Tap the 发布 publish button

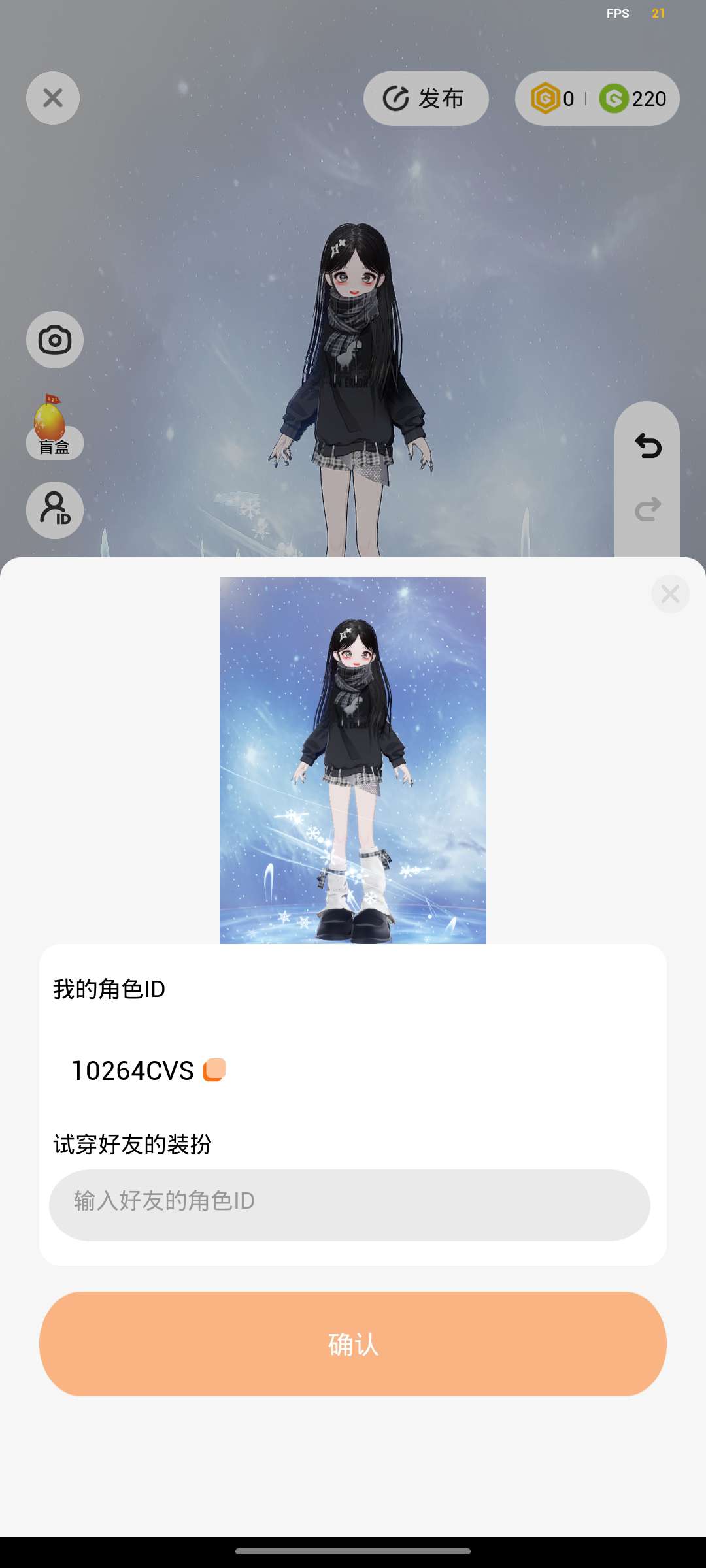[426, 99]
